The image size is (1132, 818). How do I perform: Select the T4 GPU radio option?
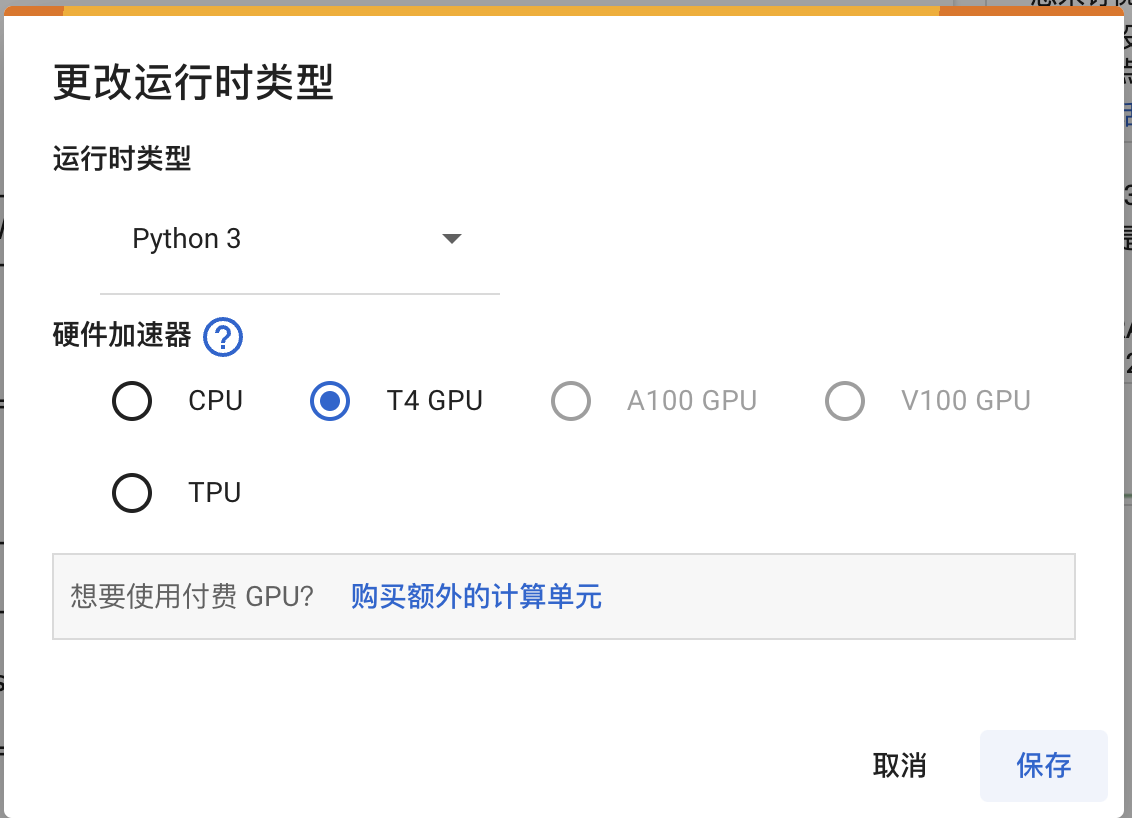pyautogui.click(x=330, y=401)
